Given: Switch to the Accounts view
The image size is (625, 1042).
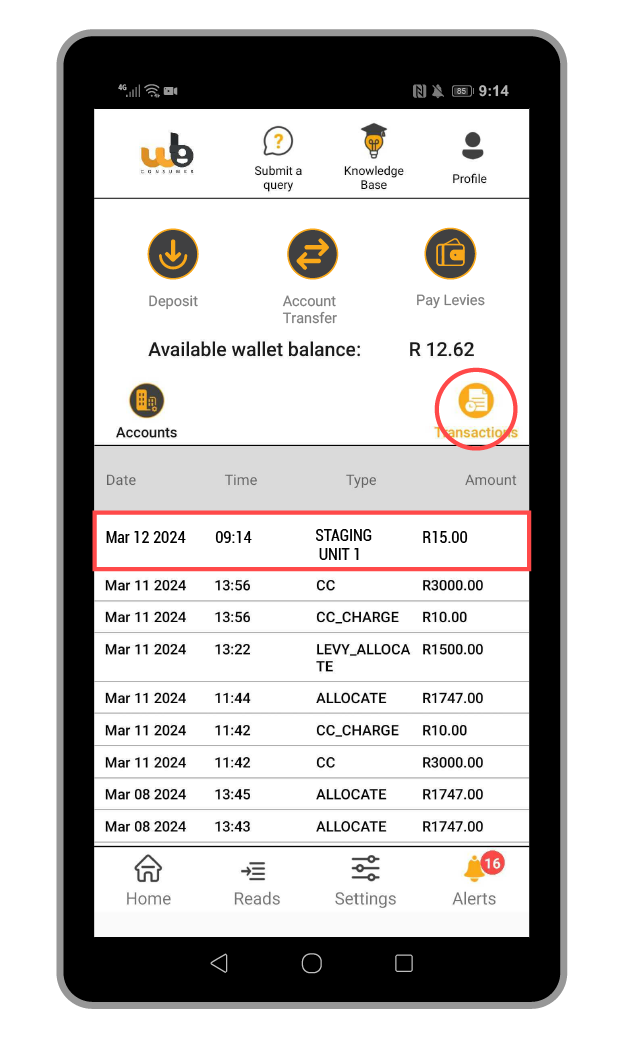Looking at the screenshot, I should 146,411.
